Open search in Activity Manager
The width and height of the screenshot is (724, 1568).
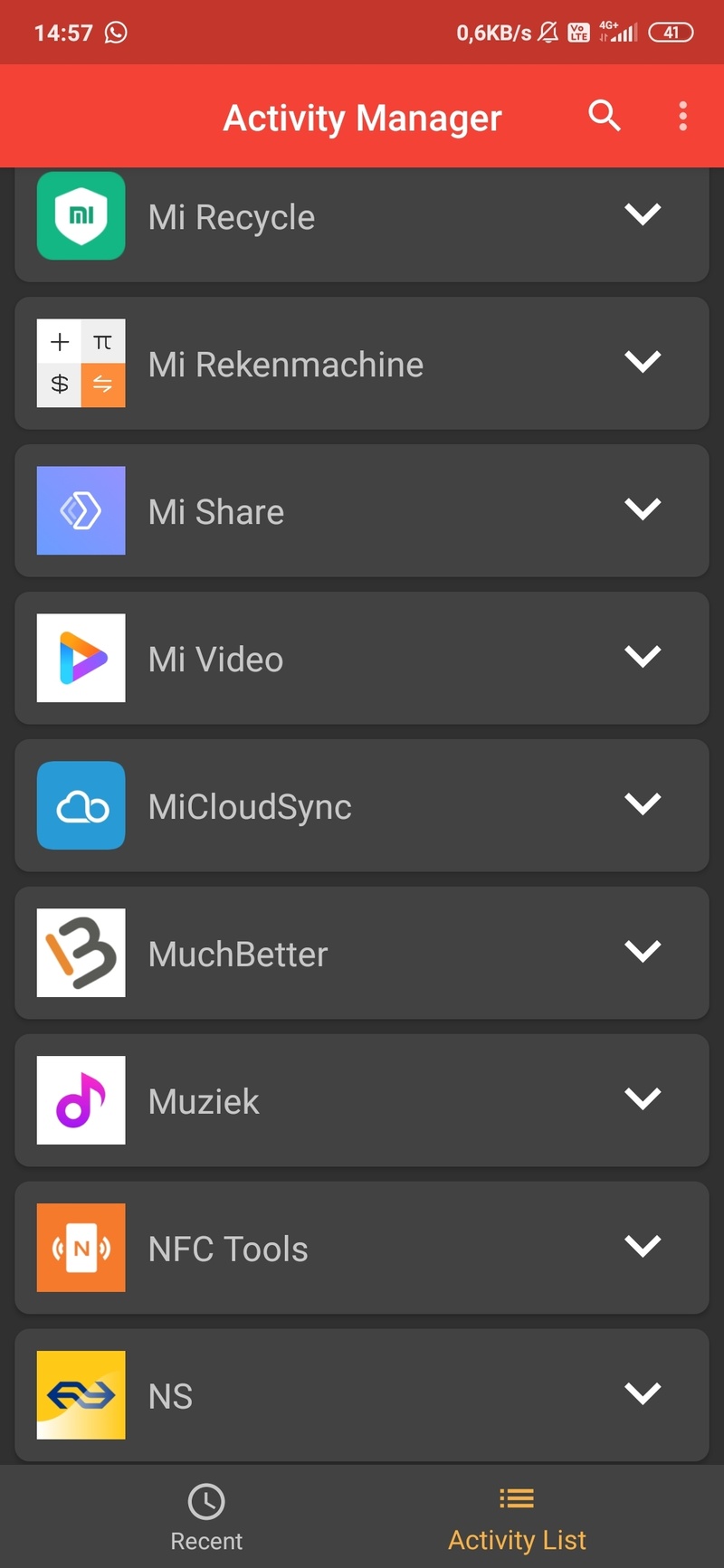604,117
